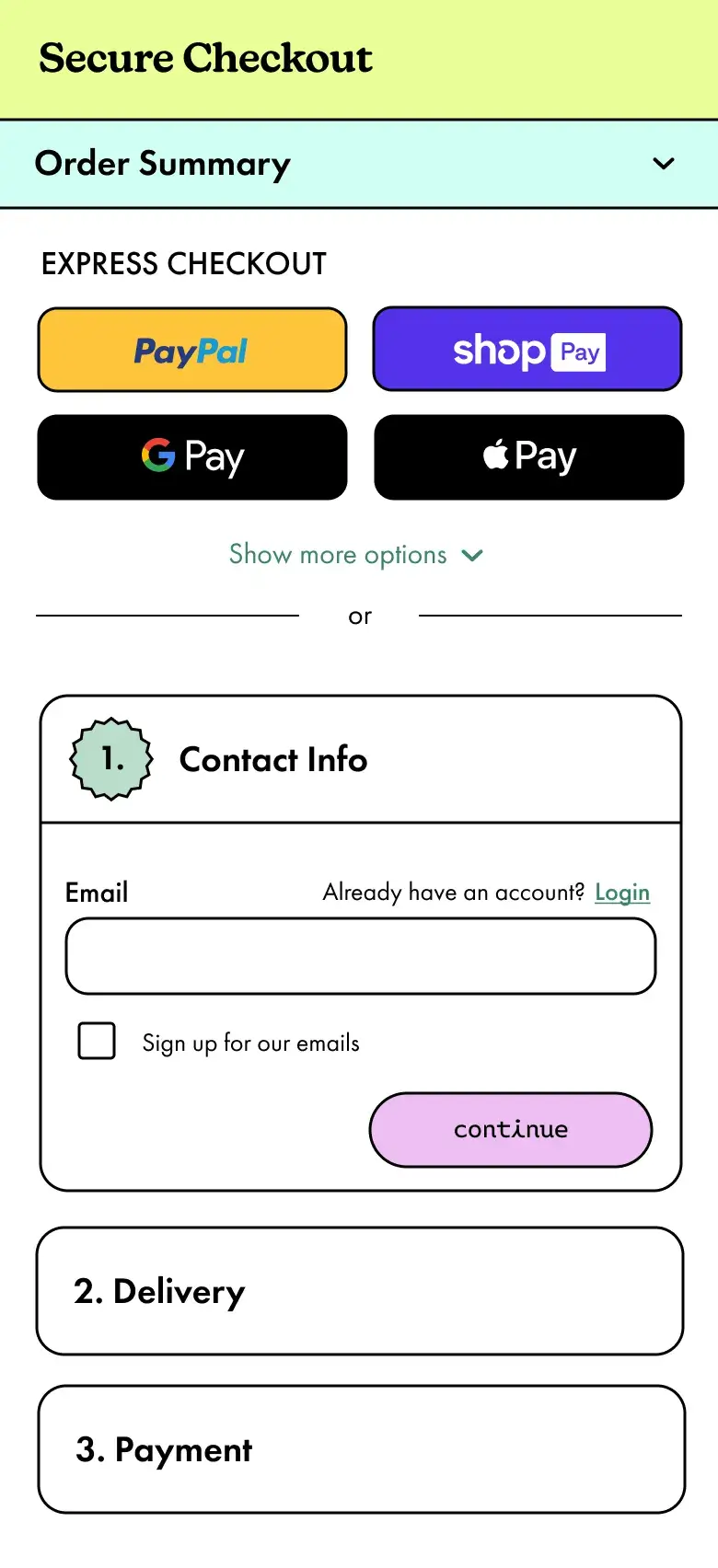This screenshot has height=1568, width=718.
Task: Focus the Email input field
Action: pyautogui.click(x=360, y=956)
